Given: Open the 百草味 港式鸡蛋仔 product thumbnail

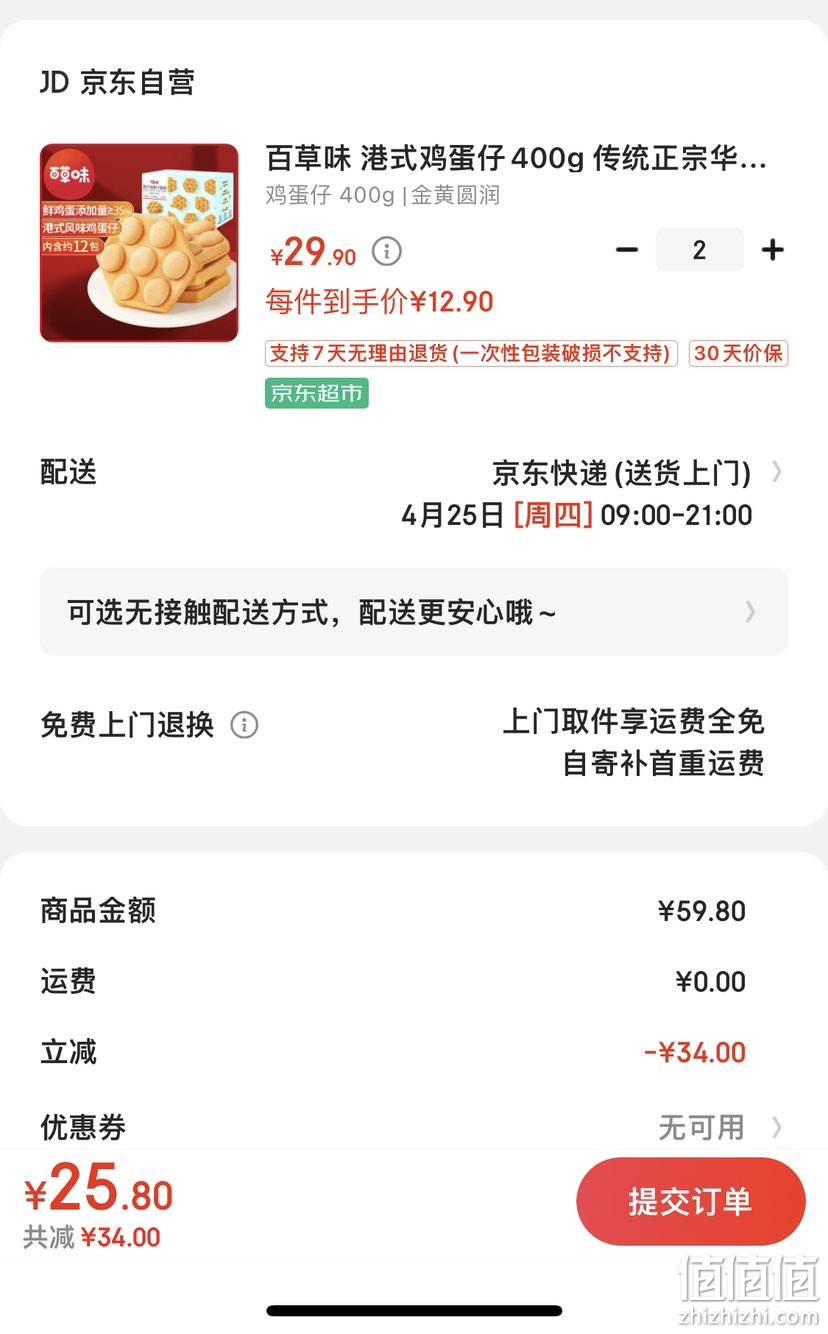Looking at the screenshot, I should 139,243.
